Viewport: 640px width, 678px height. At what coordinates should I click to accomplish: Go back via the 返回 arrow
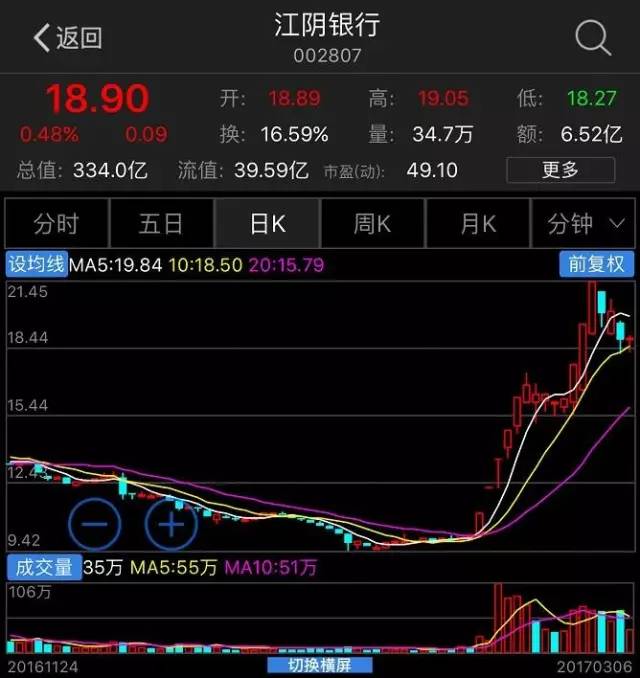point(68,38)
